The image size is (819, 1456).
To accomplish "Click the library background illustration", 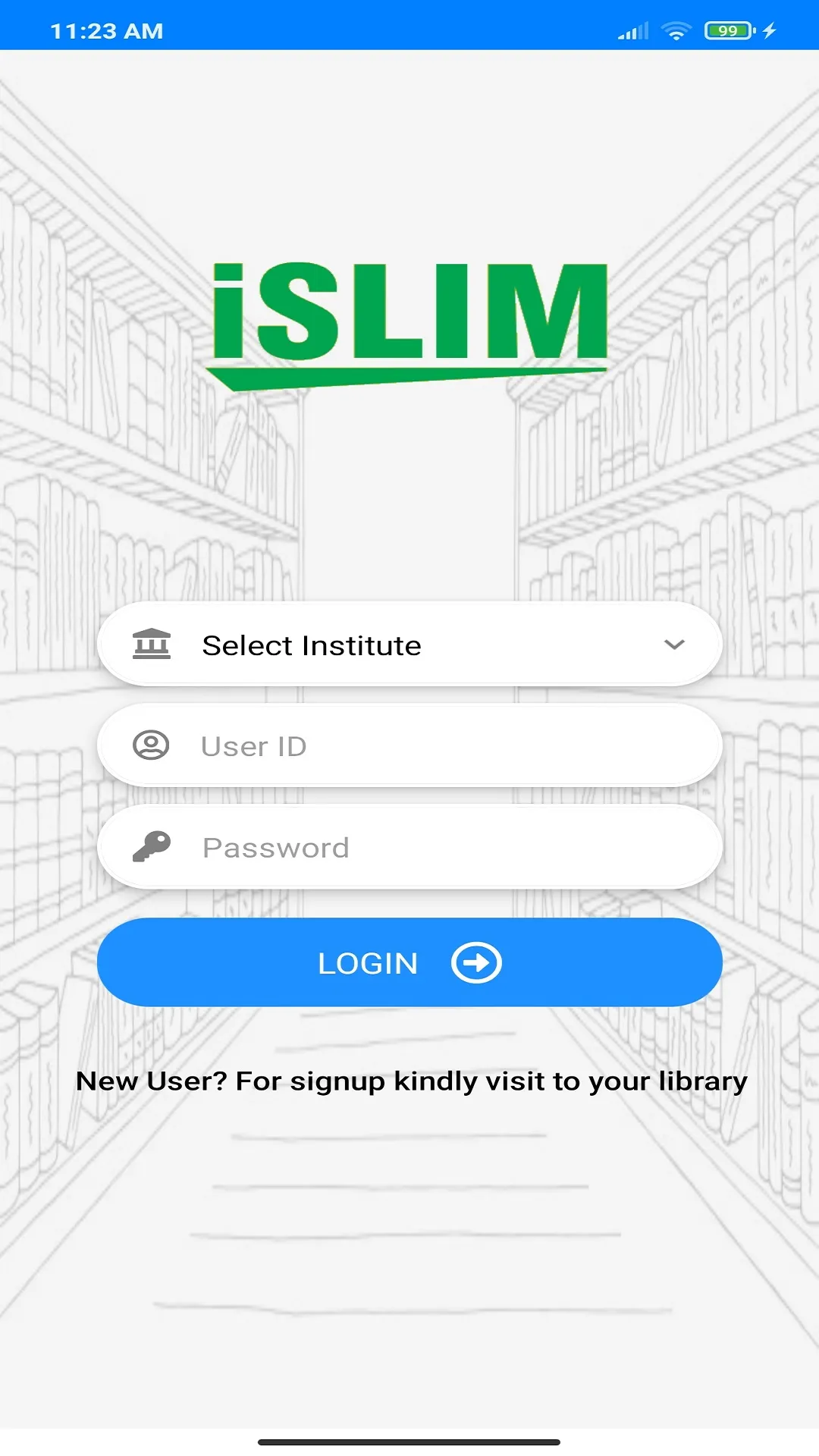I will click(409, 1251).
